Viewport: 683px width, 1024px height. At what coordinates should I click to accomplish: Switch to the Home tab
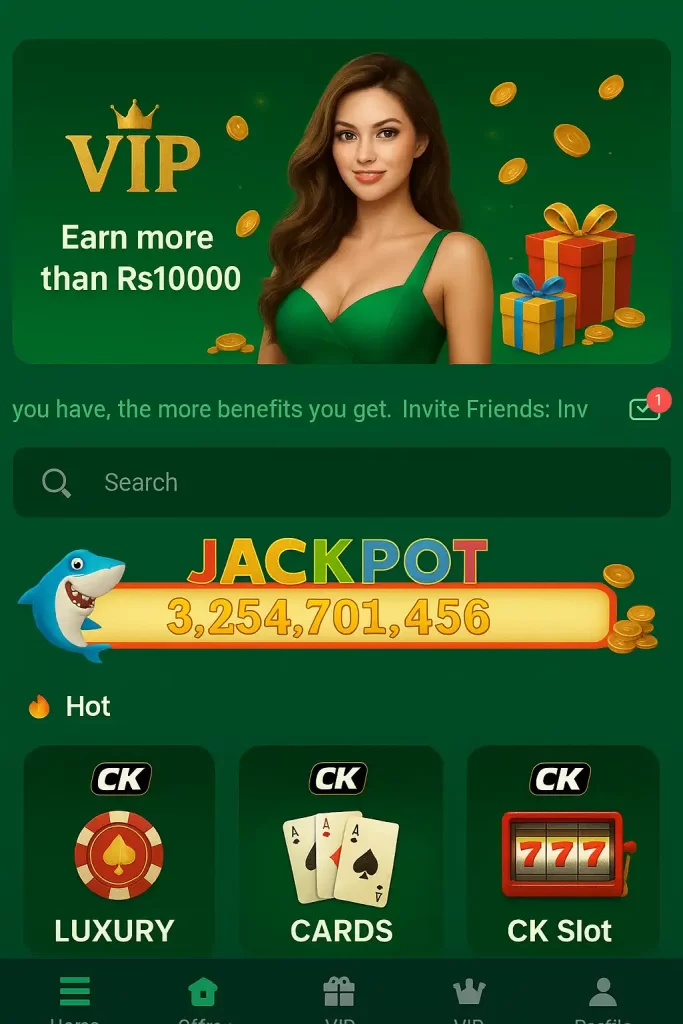point(74,995)
